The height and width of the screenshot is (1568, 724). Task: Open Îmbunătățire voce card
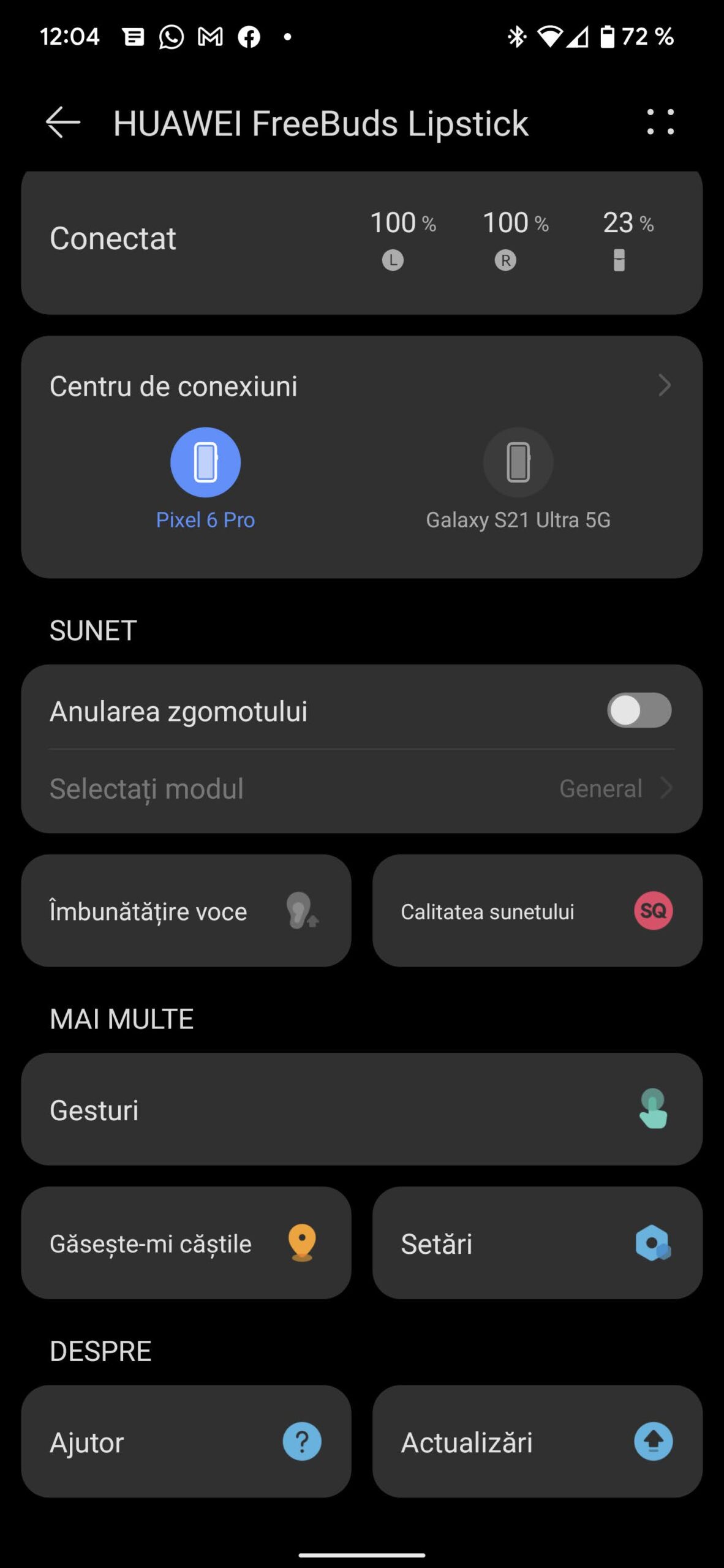tap(186, 911)
